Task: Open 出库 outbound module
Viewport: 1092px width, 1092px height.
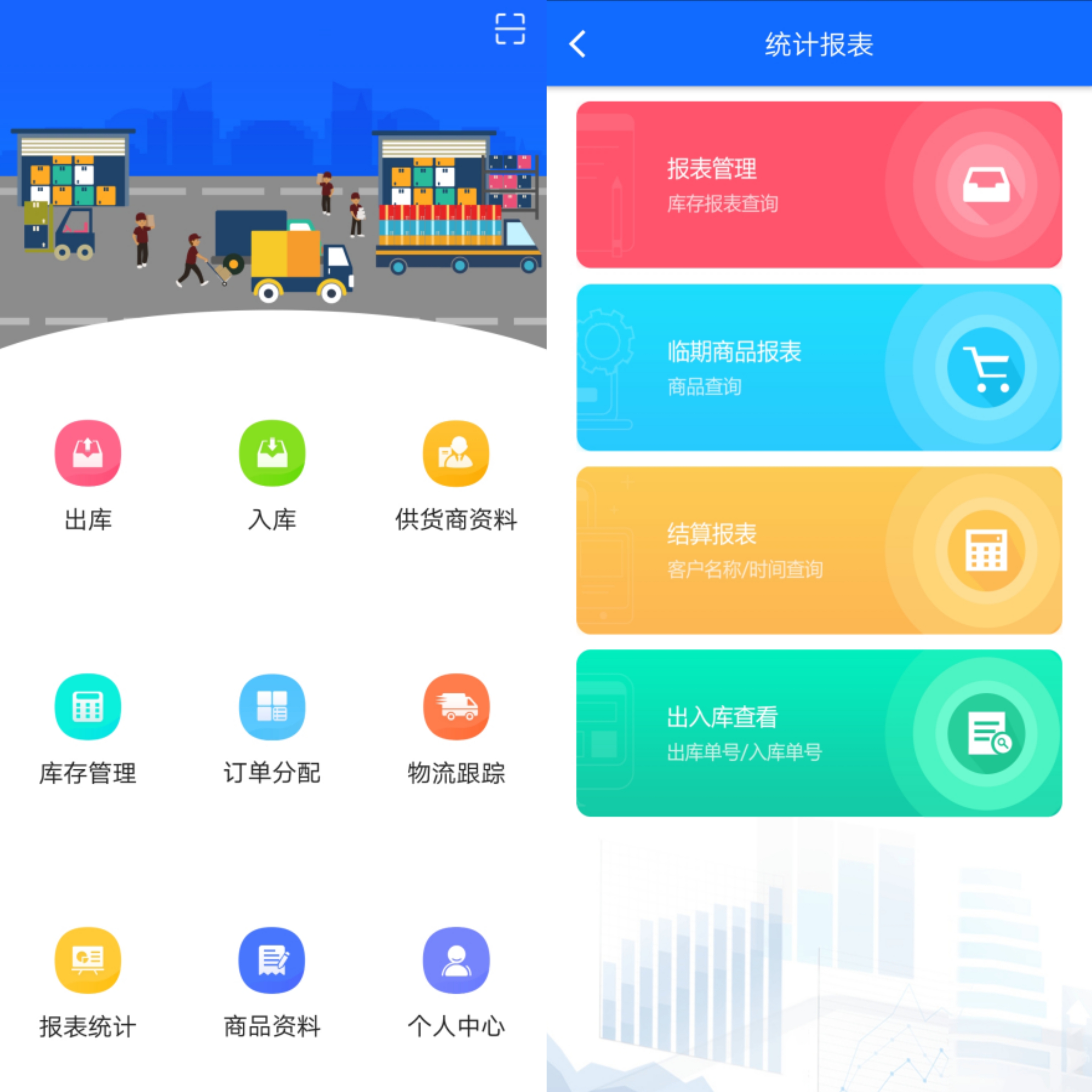Action: pos(88,453)
